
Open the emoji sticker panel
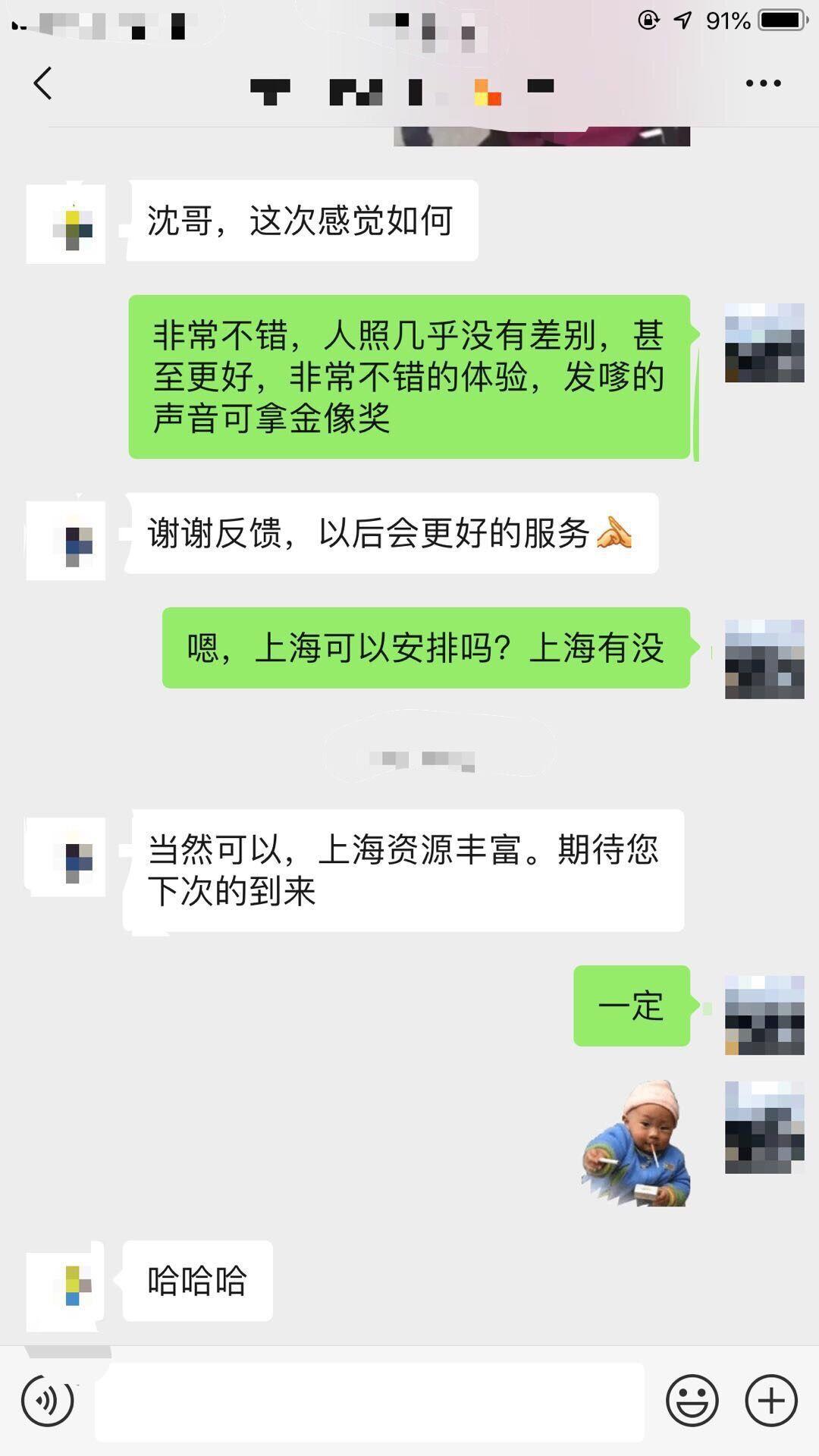(692, 1400)
